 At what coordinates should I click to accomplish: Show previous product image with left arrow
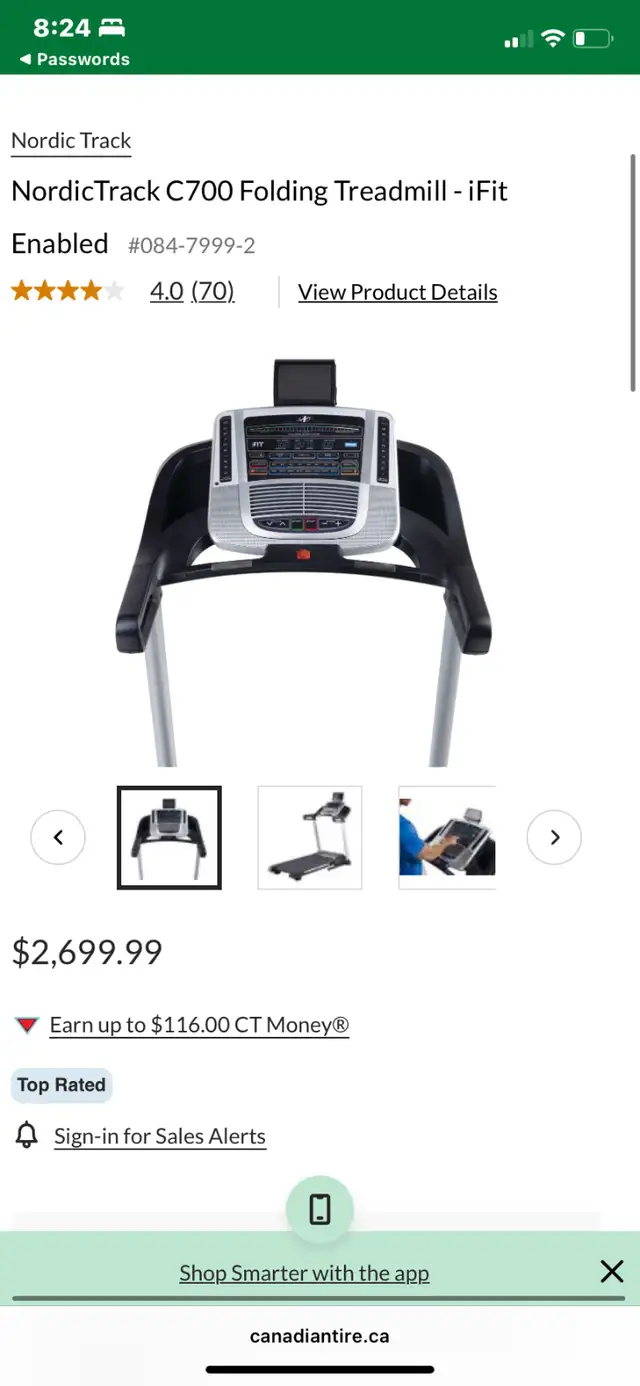(x=58, y=837)
